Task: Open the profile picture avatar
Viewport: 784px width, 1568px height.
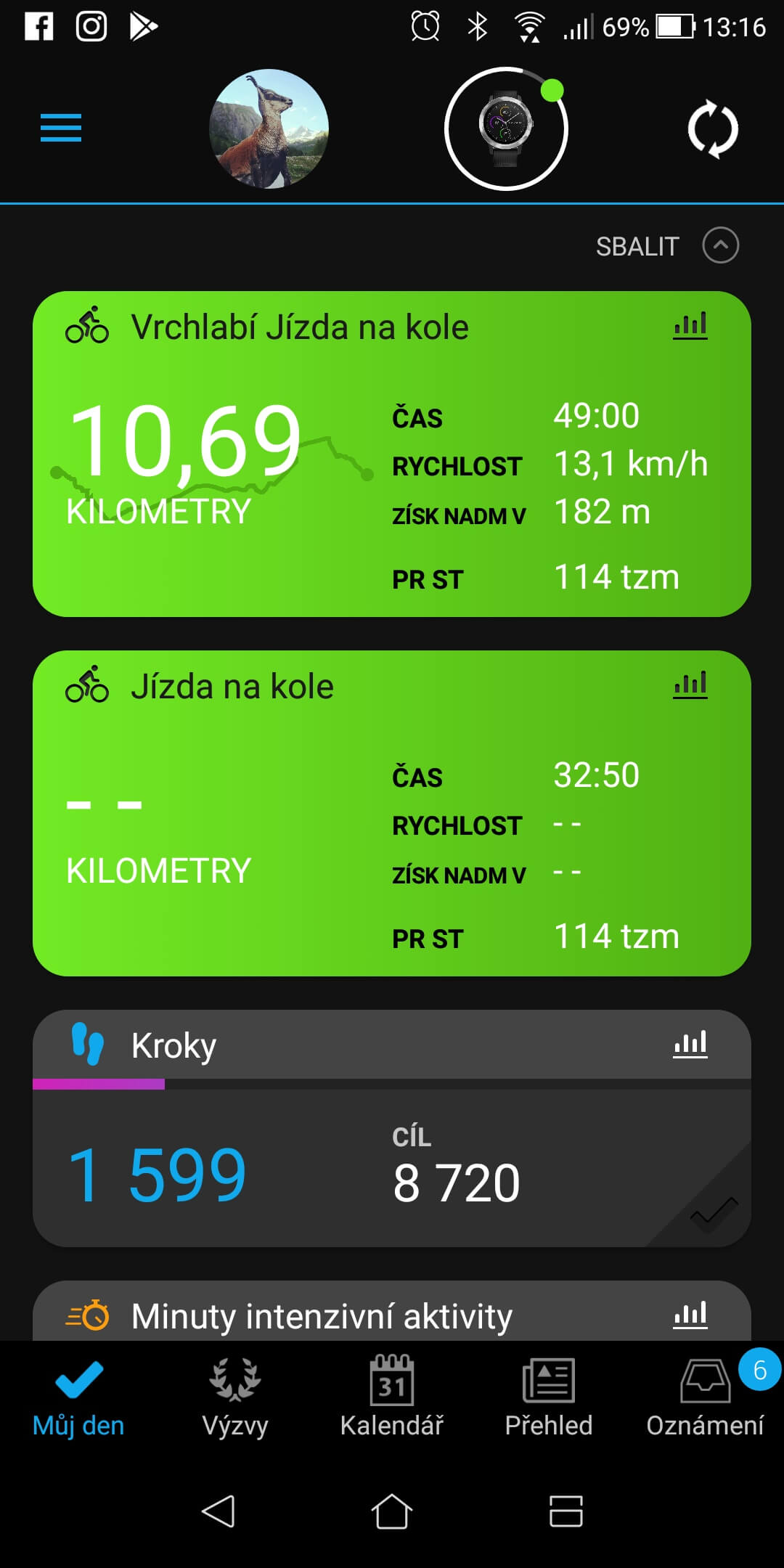Action: [x=269, y=128]
